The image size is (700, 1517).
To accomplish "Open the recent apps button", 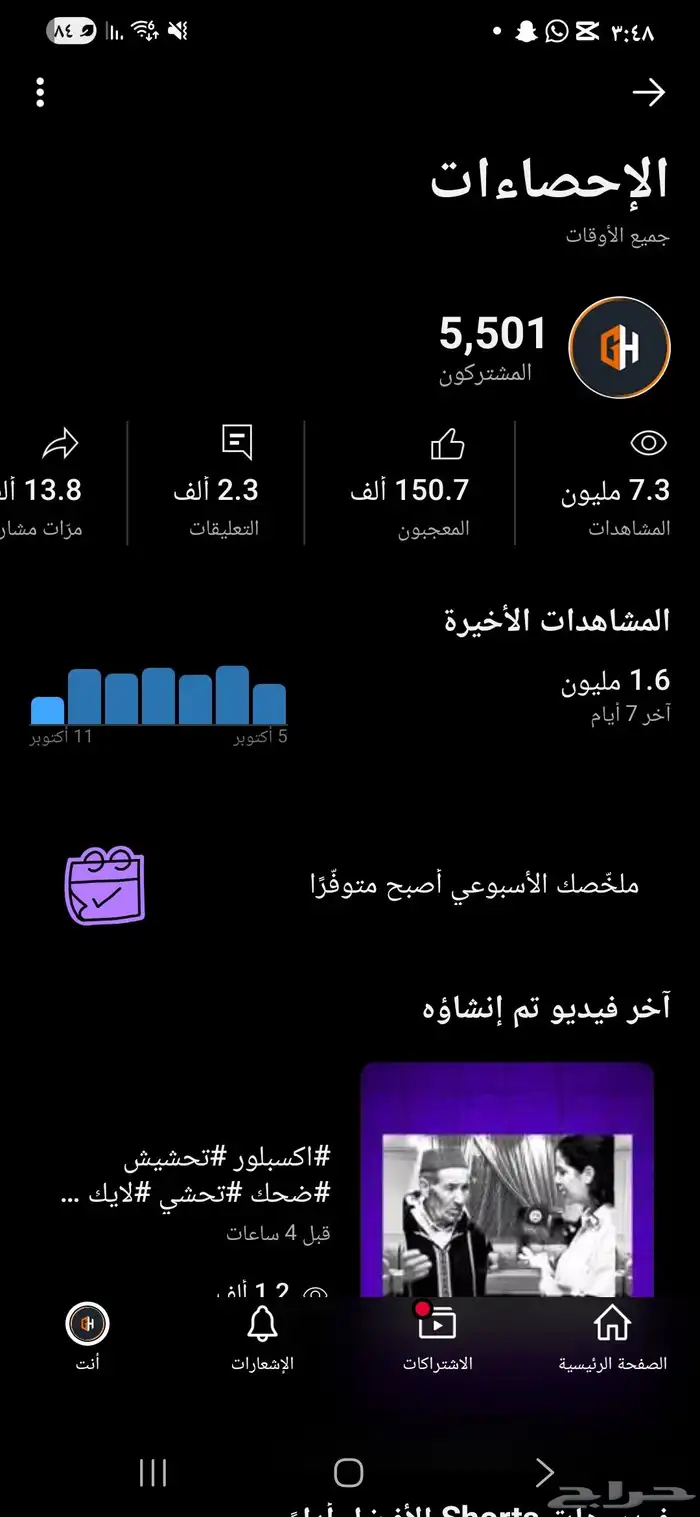I will [153, 1472].
